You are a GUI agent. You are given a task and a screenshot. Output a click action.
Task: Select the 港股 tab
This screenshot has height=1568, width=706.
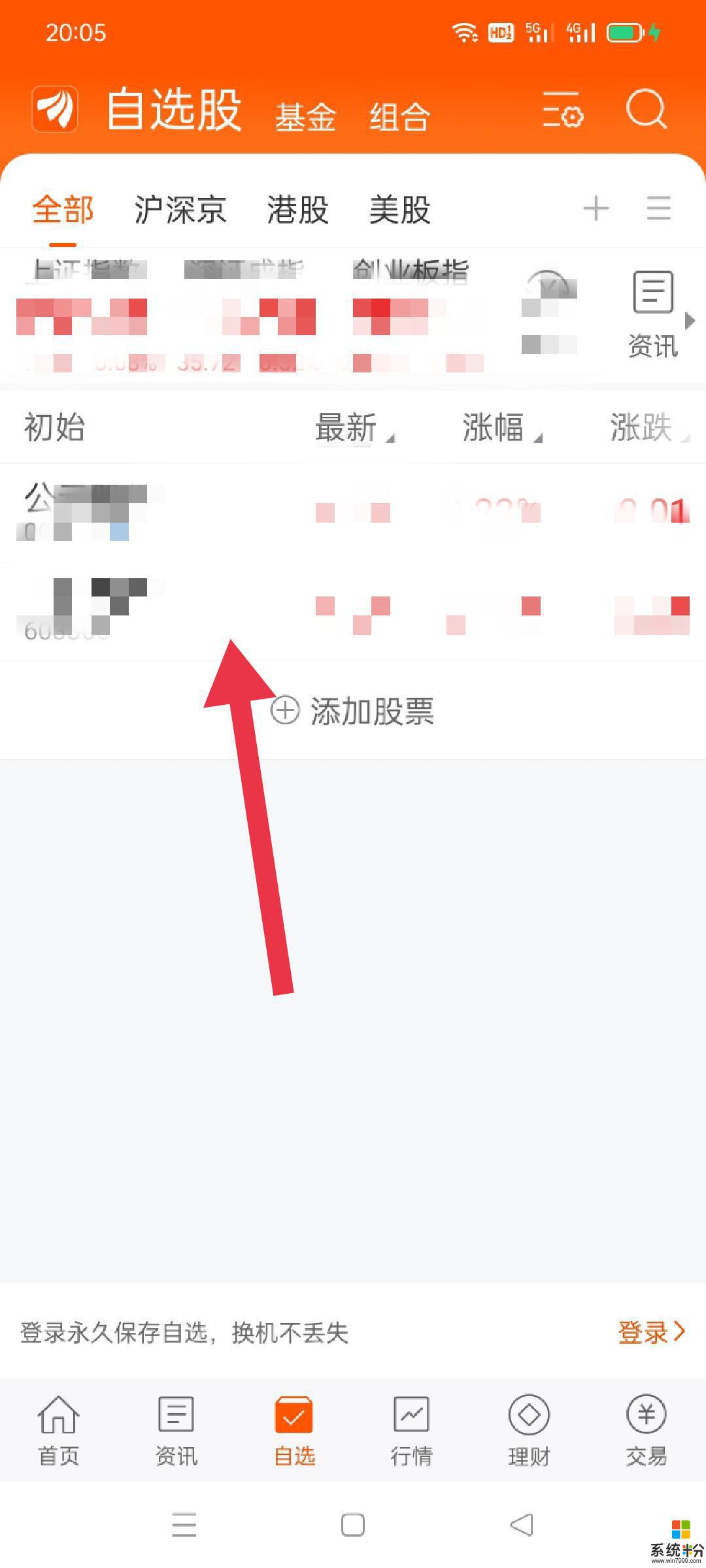(297, 210)
